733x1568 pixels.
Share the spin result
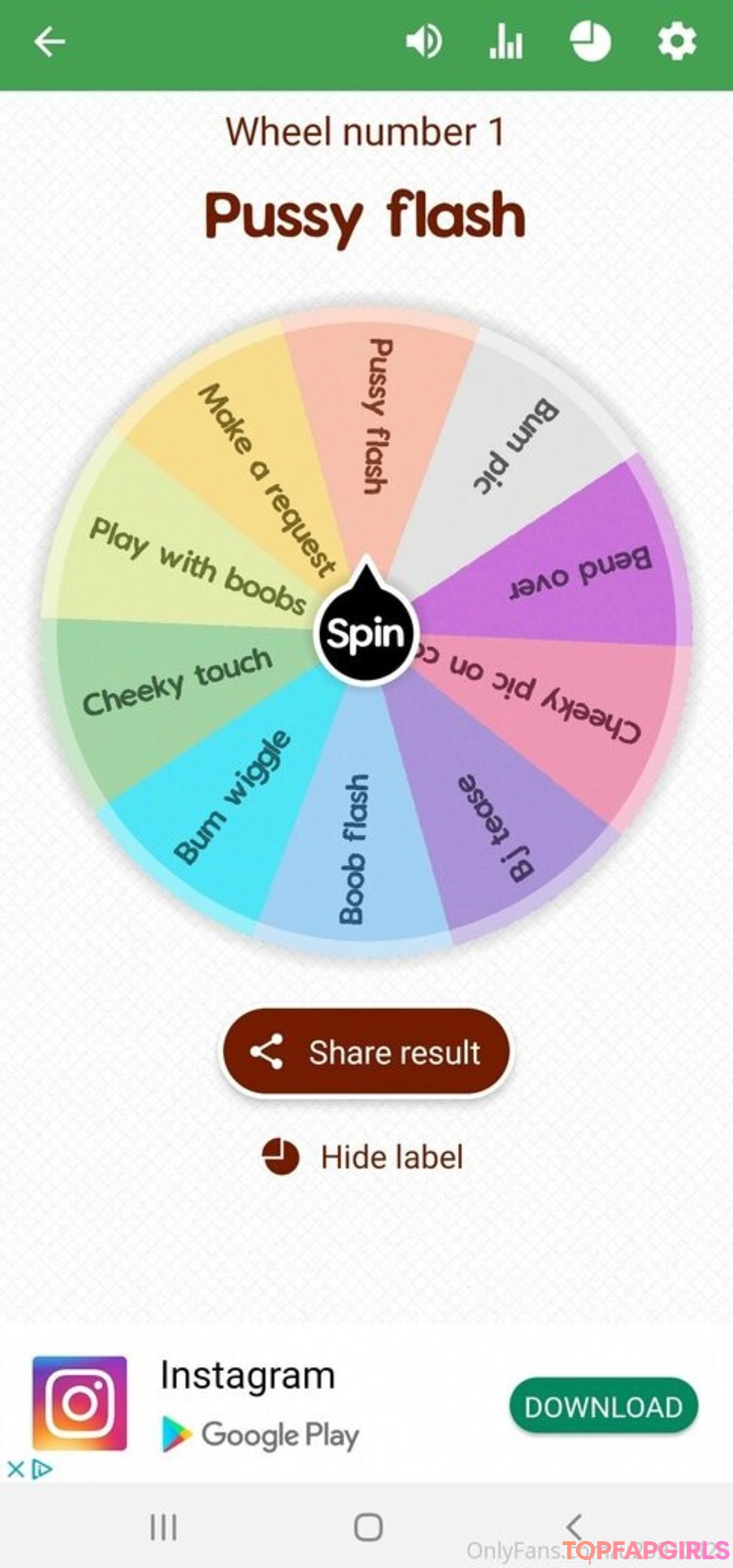pyautogui.click(x=366, y=1052)
